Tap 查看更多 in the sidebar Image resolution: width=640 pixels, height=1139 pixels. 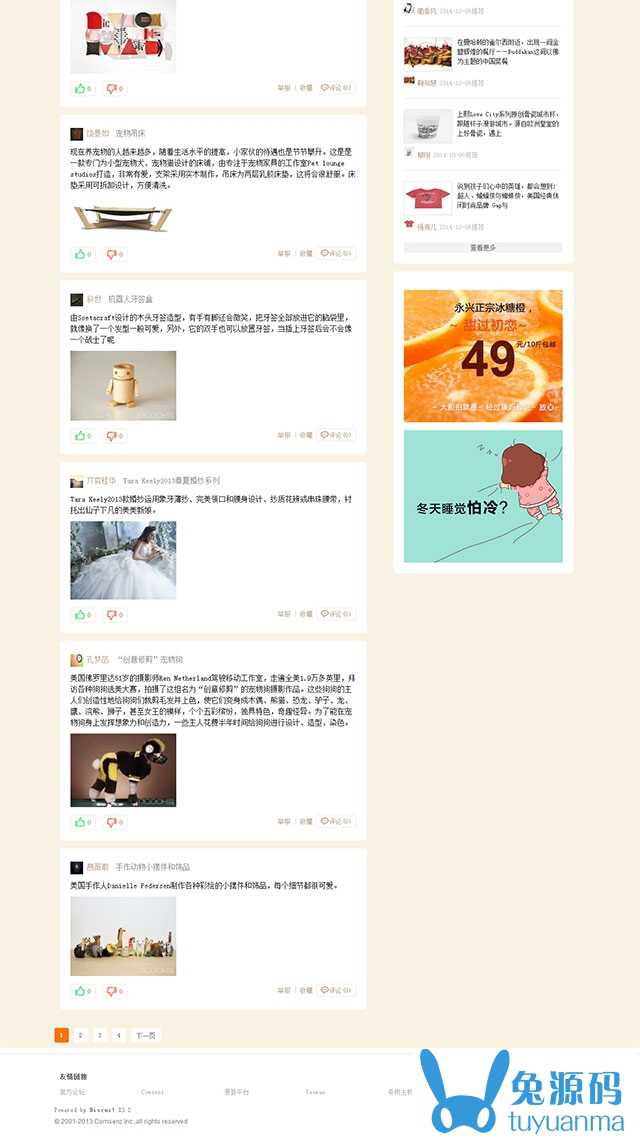(x=483, y=247)
